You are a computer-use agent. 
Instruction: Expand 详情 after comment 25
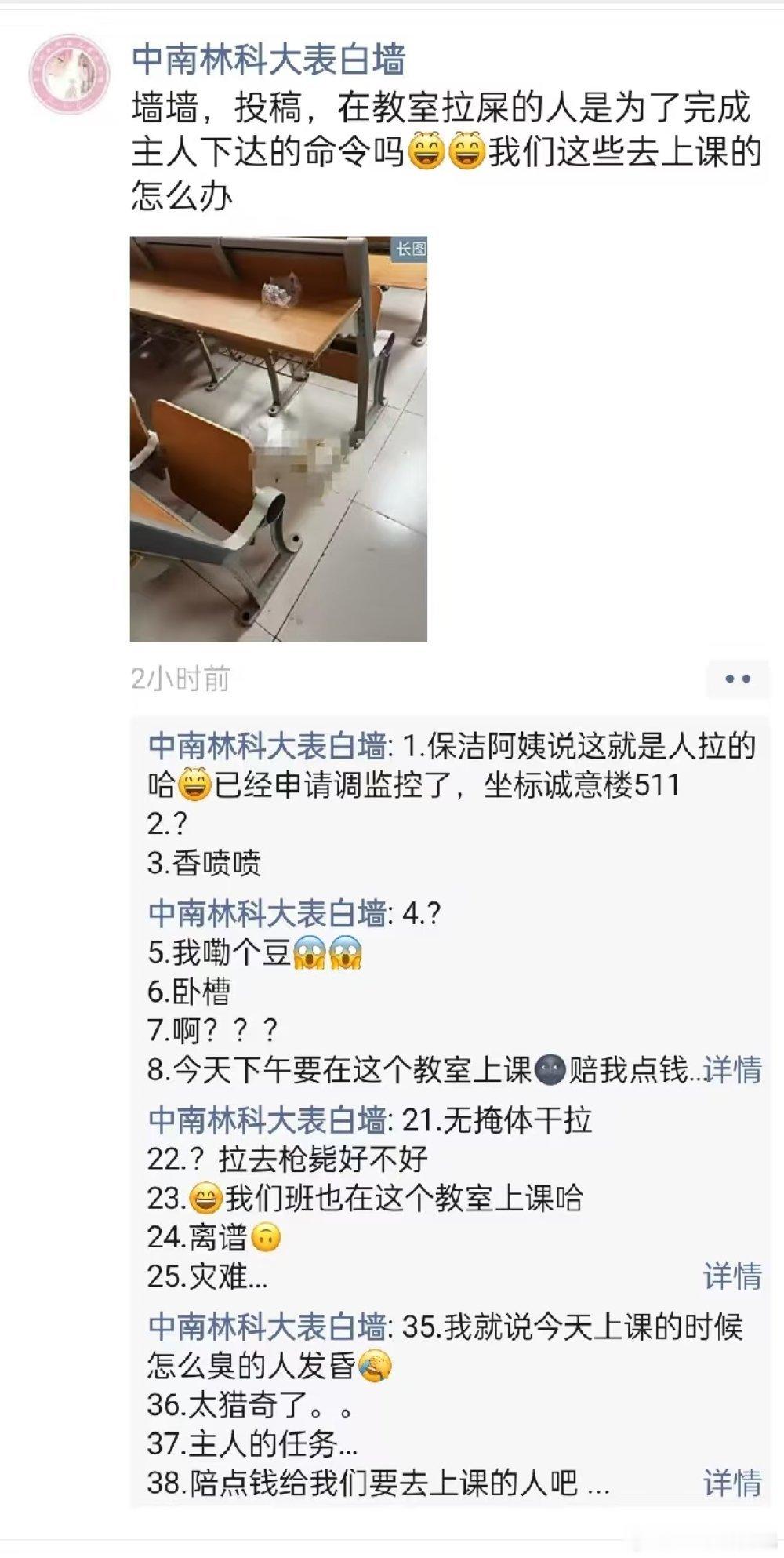733,1277
